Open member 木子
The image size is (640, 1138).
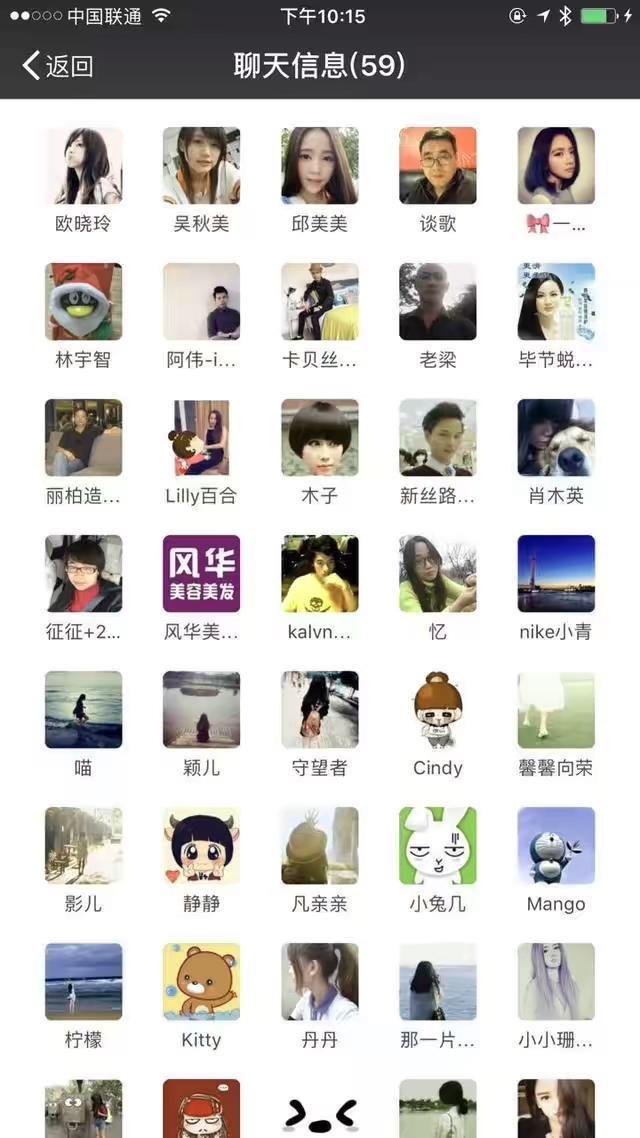[x=320, y=438]
